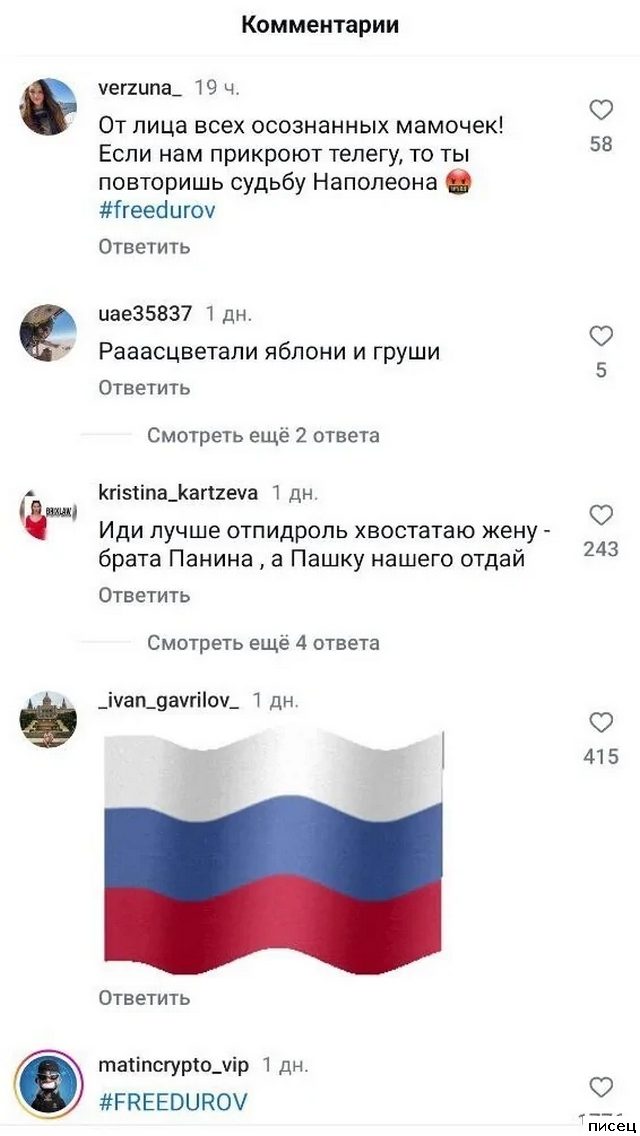Open _ivan_gavrilov_'s profile avatar

[x=48, y=720]
